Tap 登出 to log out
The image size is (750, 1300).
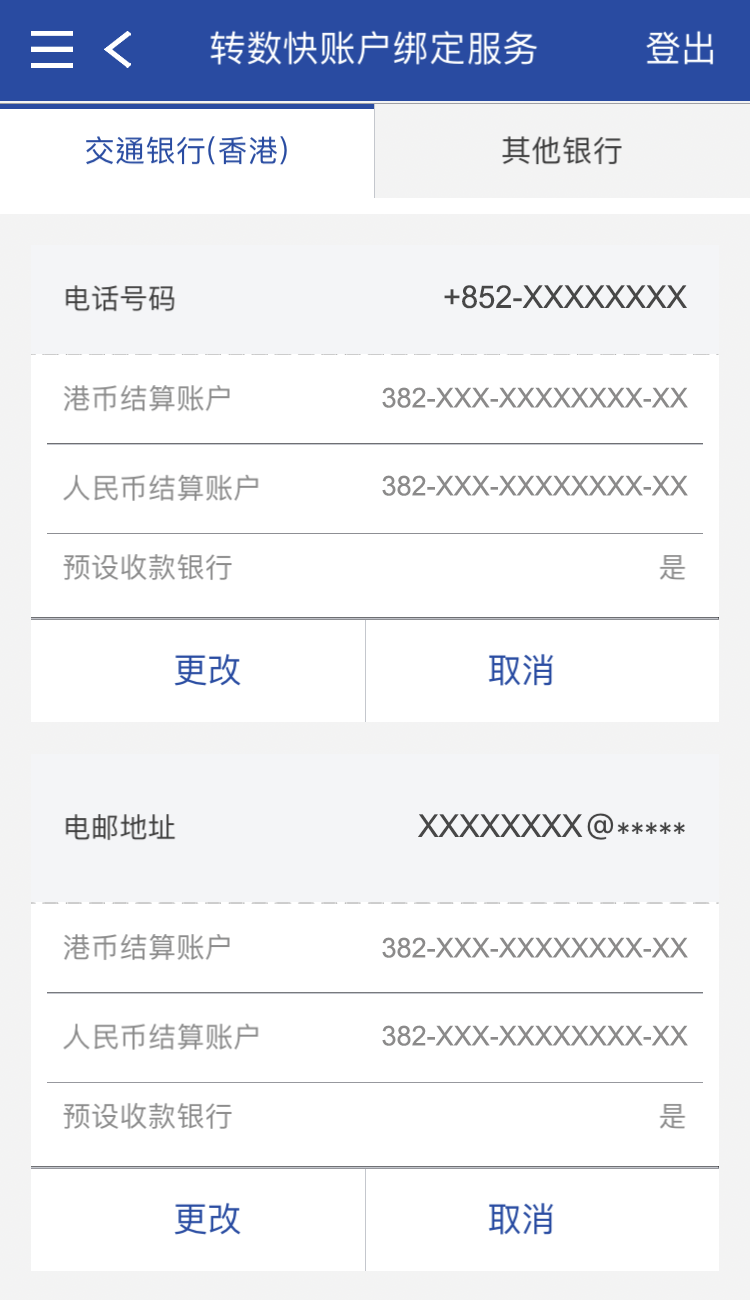pos(680,49)
